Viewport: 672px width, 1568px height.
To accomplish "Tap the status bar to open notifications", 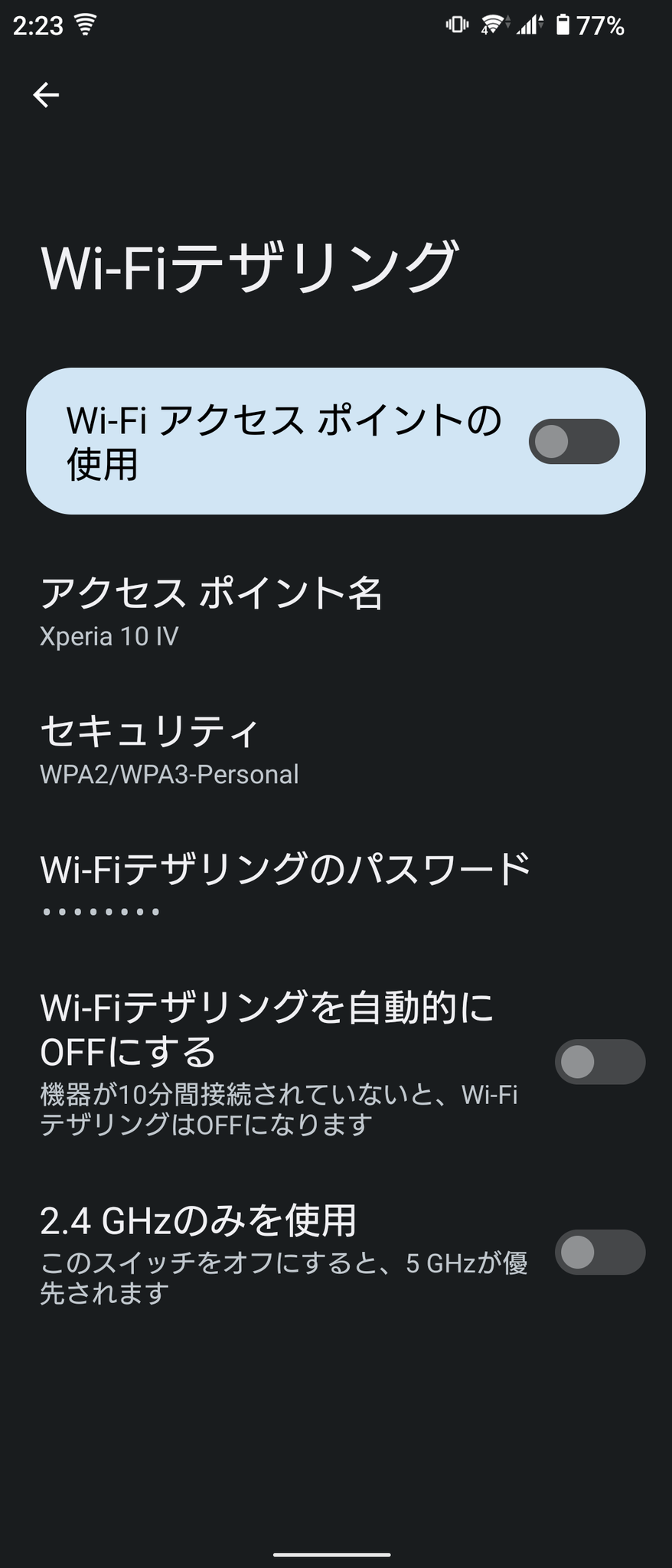I will click(336, 24).
